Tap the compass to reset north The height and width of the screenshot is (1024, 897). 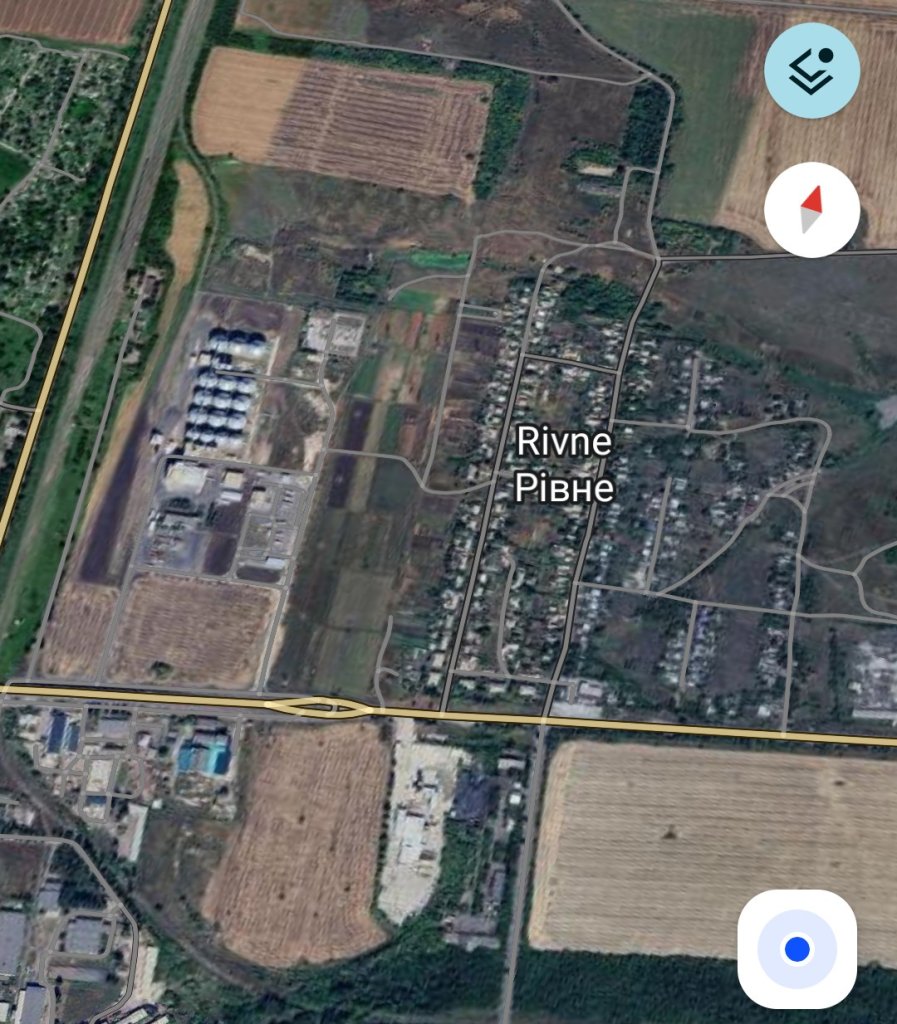[x=811, y=210]
